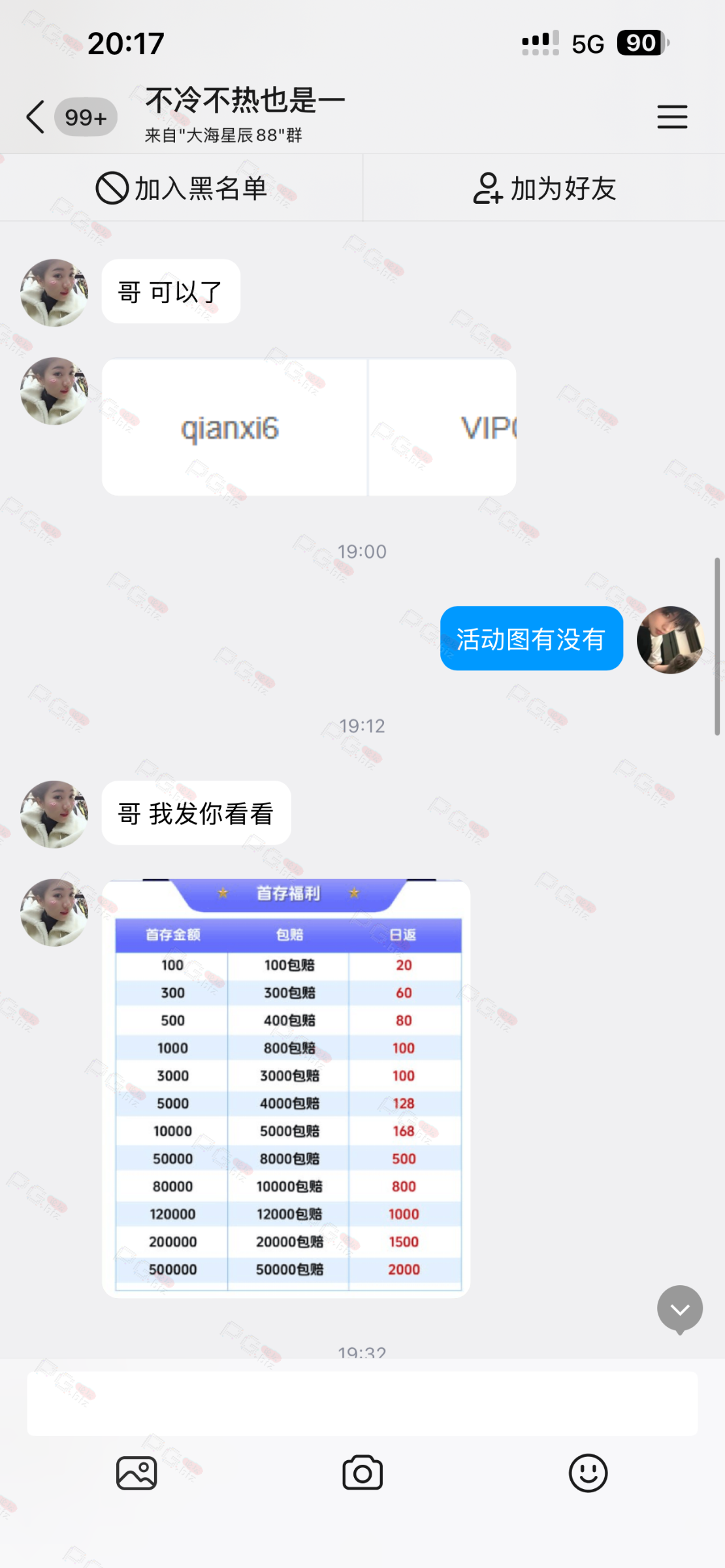The height and width of the screenshot is (1568, 725).
Task: Jump to the latest messages
Action: click(679, 1309)
